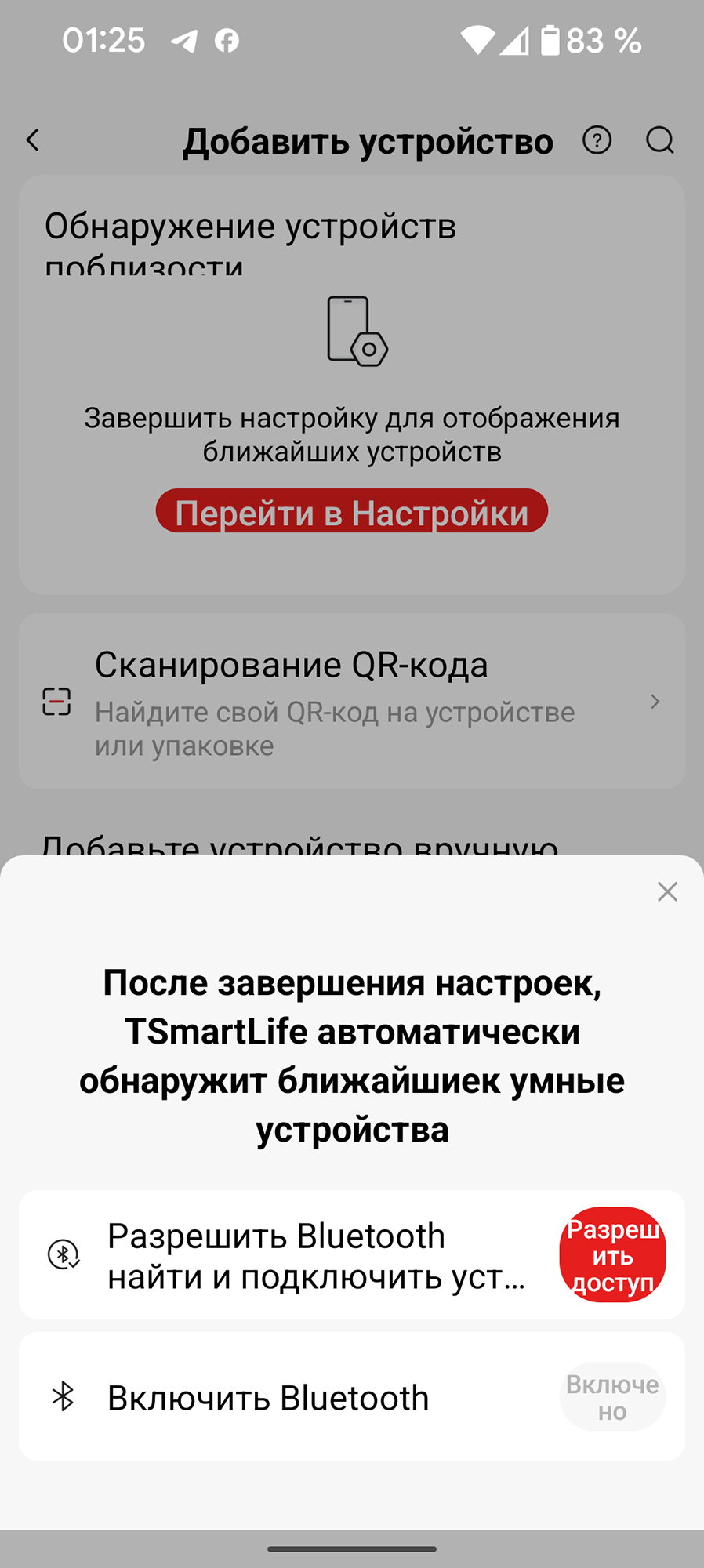The height and width of the screenshot is (1568, 704).
Task: Tap Перейти в Настройки
Action: pyautogui.click(x=351, y=512)
